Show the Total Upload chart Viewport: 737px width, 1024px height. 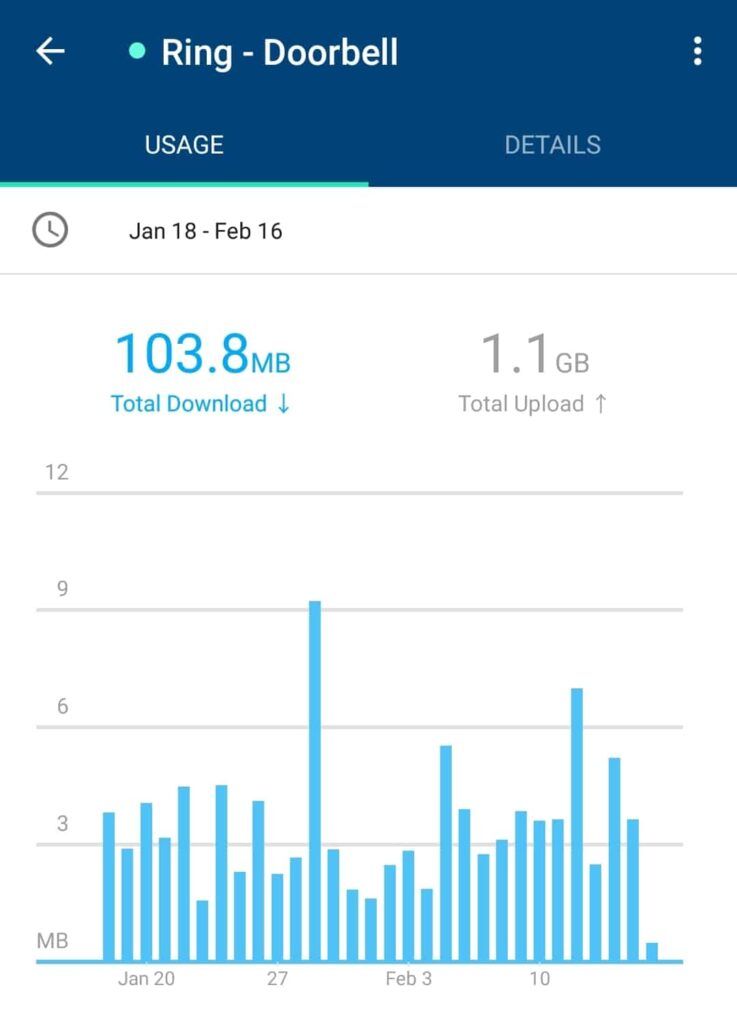click(x=534, y=372)
